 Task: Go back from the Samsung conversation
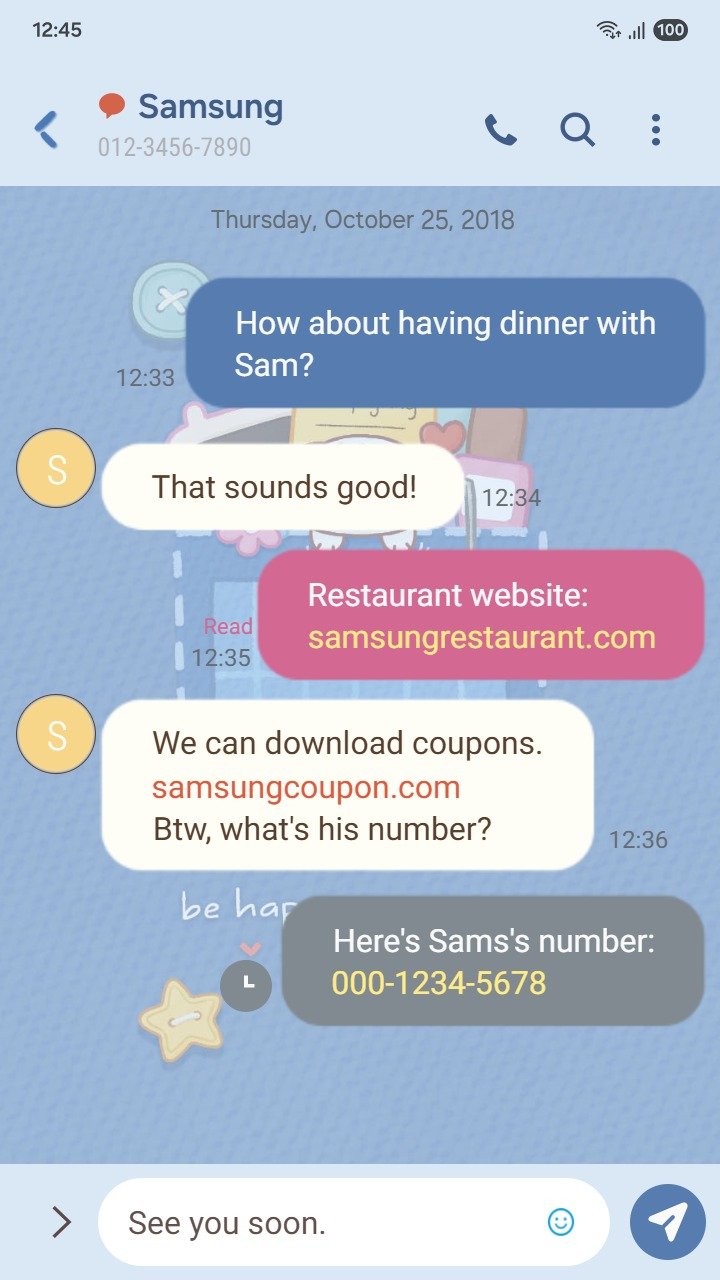click(46, 130)
